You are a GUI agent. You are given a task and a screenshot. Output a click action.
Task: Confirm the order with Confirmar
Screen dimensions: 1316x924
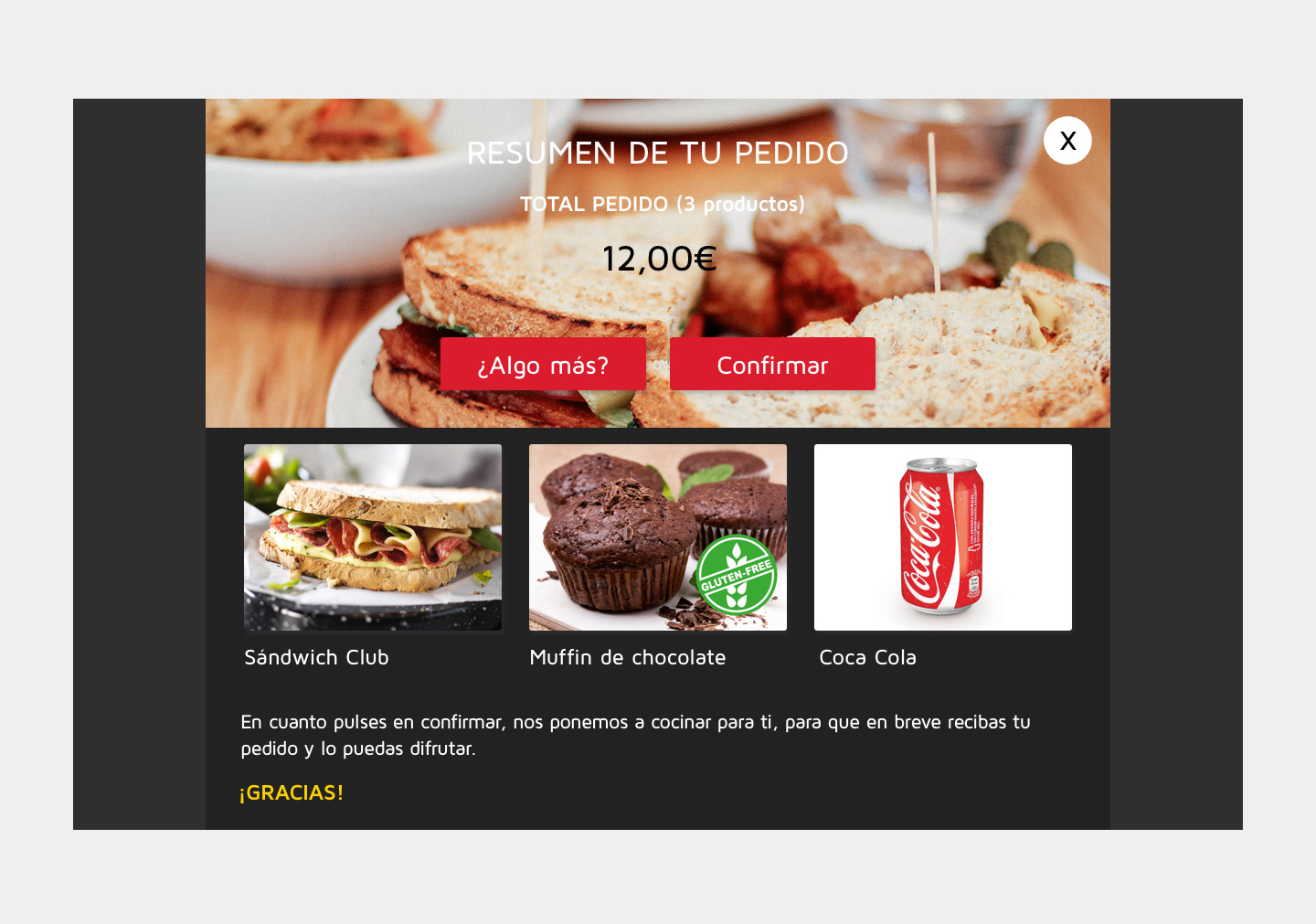pyautogui.click(x=772, y=365)
